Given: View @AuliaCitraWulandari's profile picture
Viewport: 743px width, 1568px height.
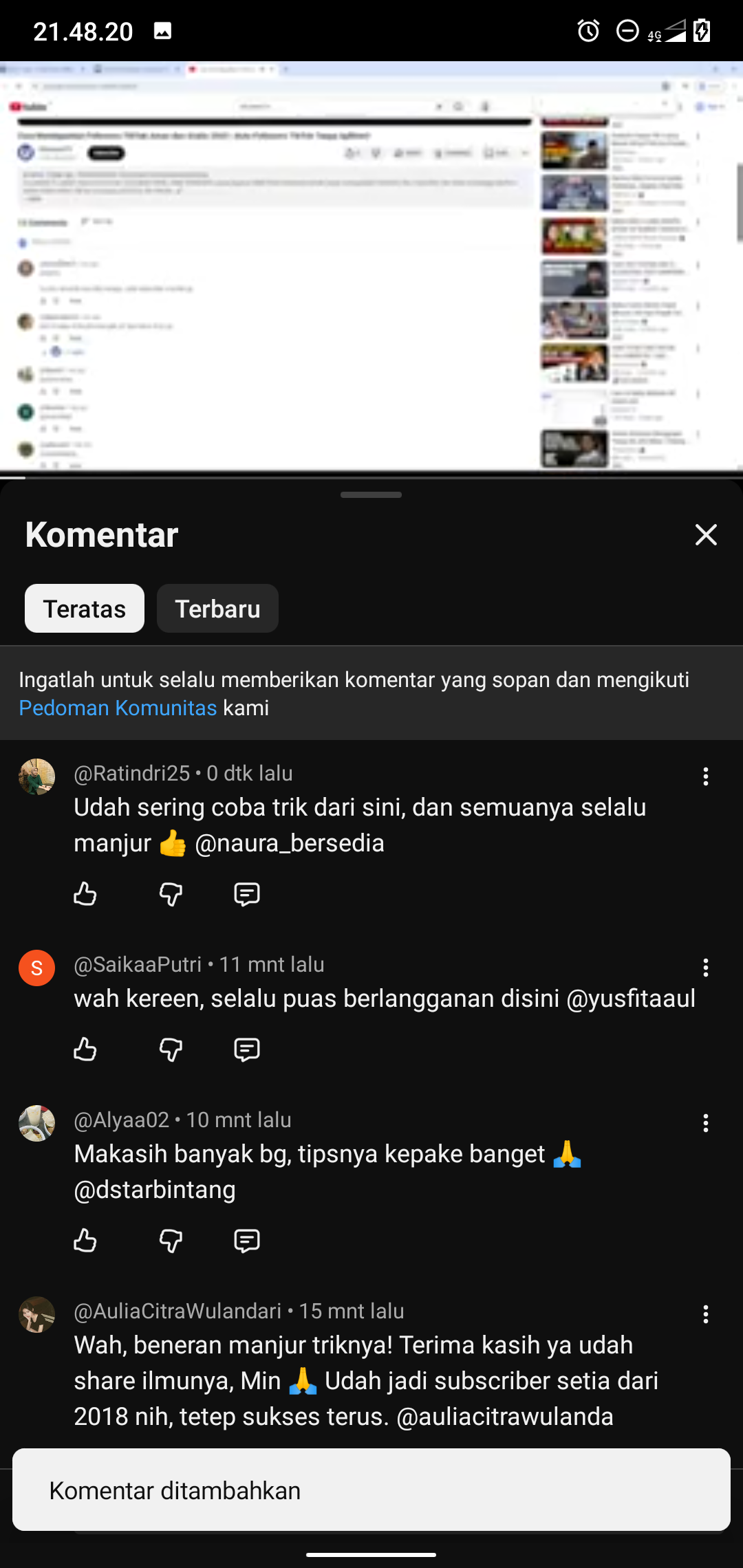Looking at the screenshot, I should pos(36,1315).
